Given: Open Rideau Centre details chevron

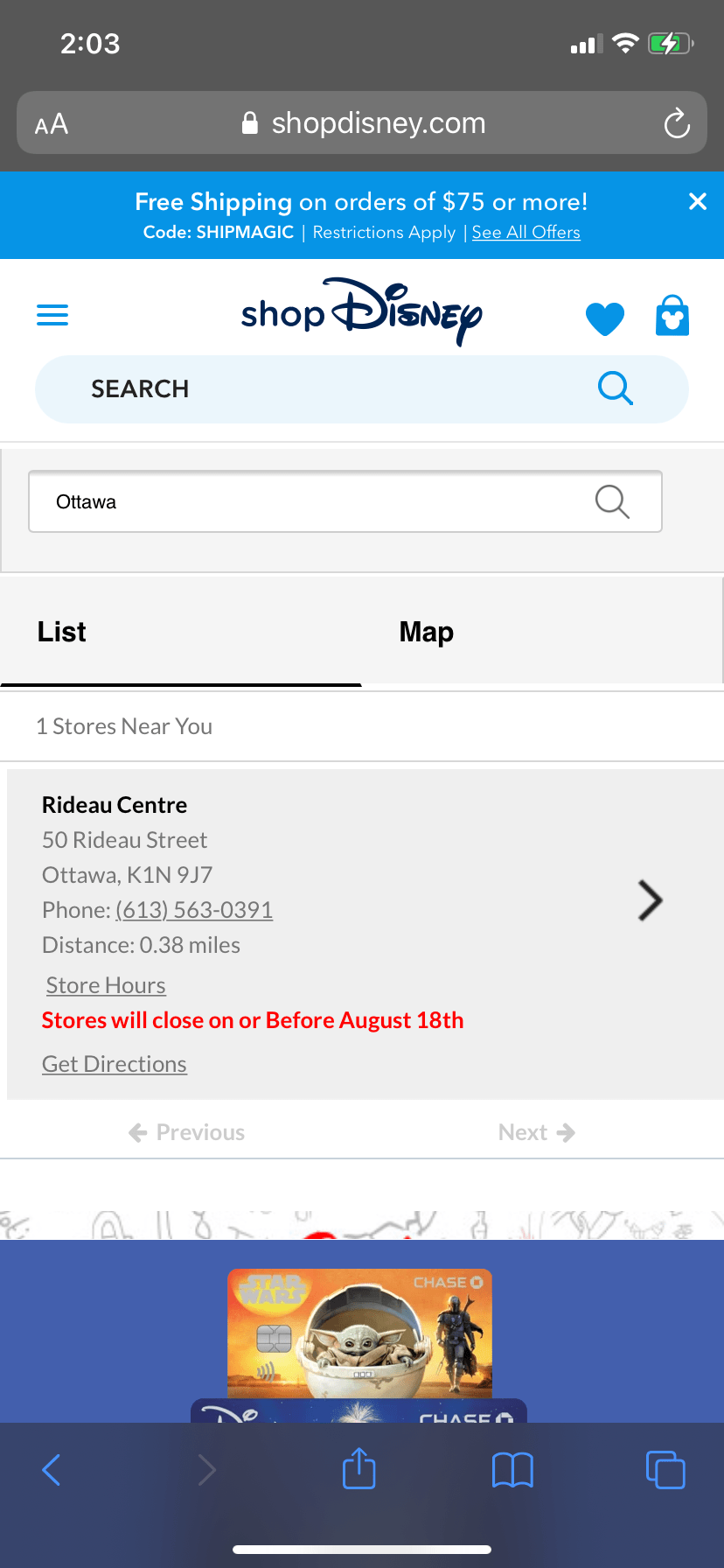Looking at the screenshot, I should pyautogui.click(x=650, y=900).
